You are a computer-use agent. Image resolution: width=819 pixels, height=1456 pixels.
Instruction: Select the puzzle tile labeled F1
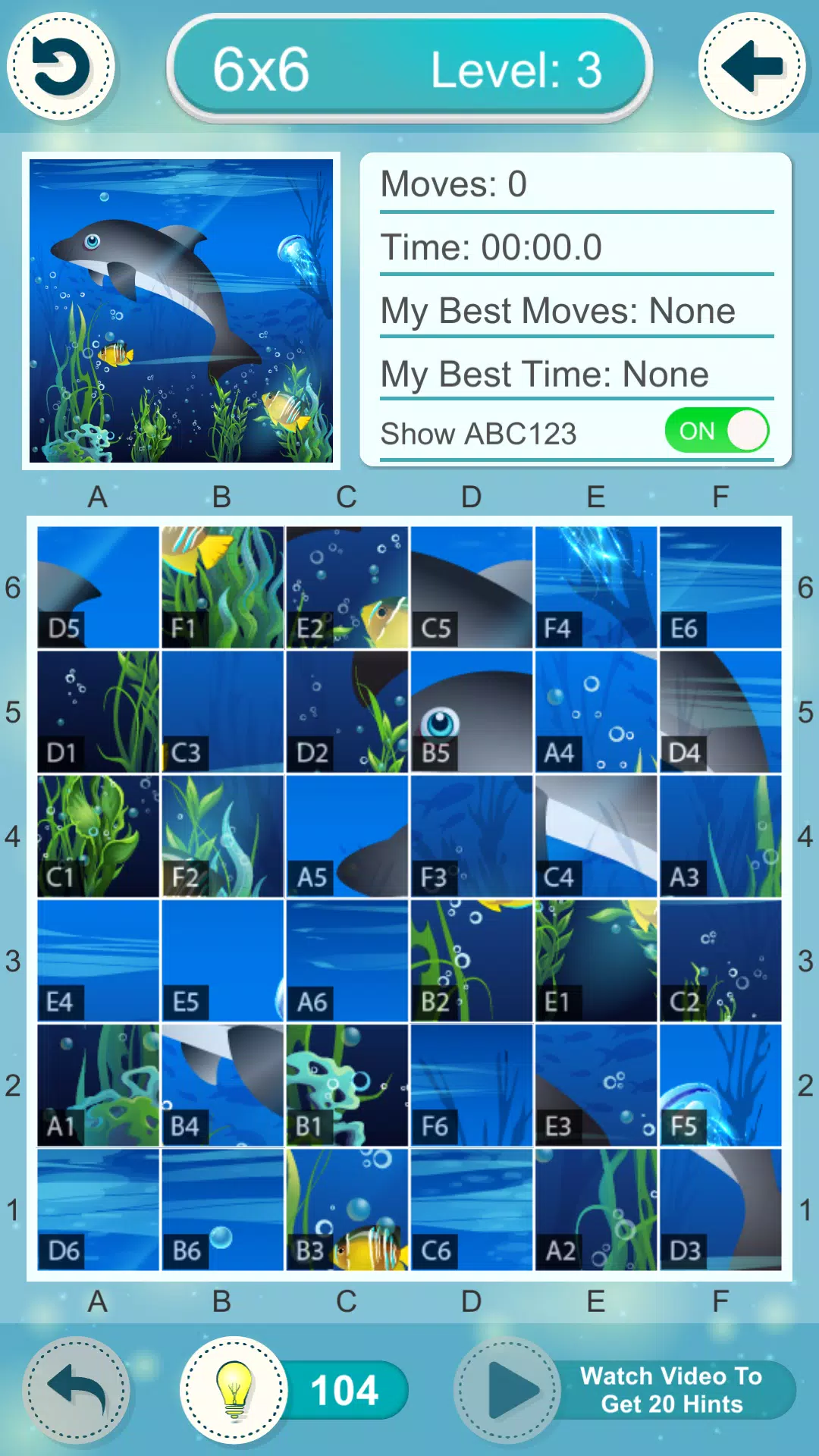tap(223, 588)
